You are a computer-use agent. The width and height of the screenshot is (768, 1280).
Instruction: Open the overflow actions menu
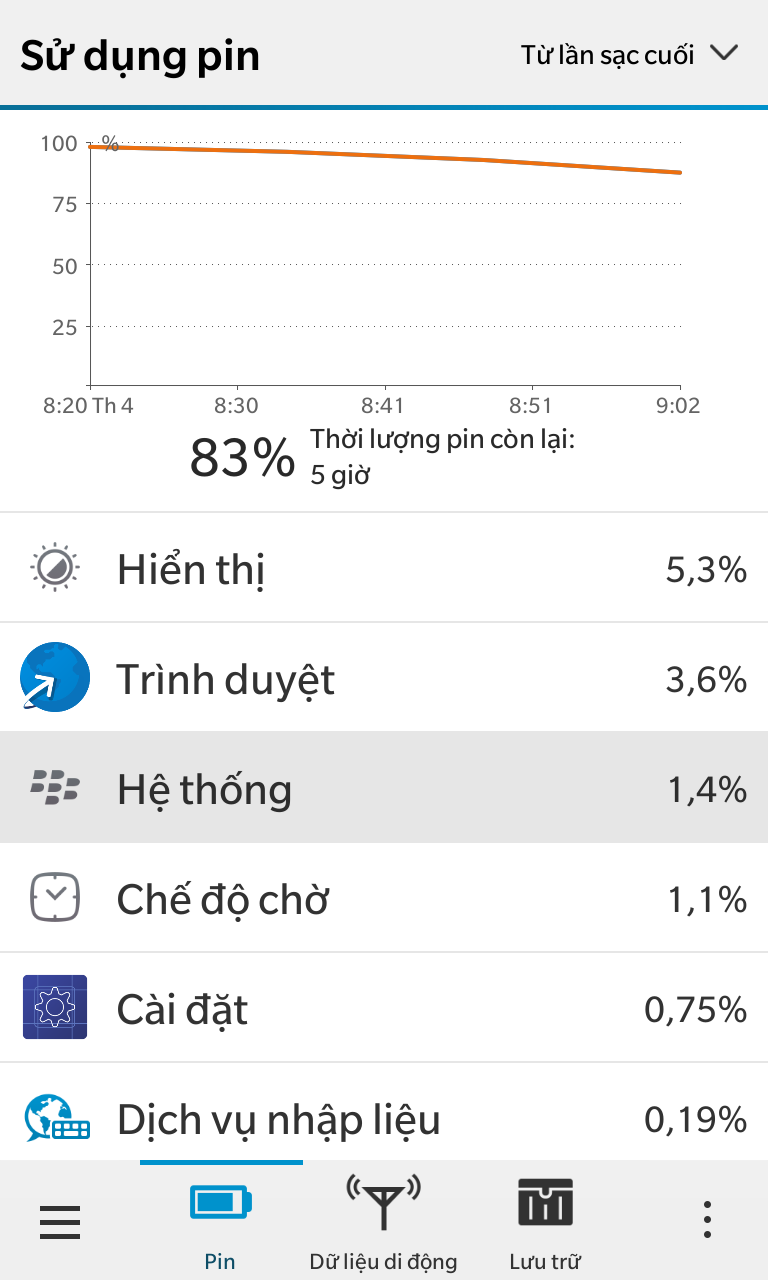point(707,1221)
